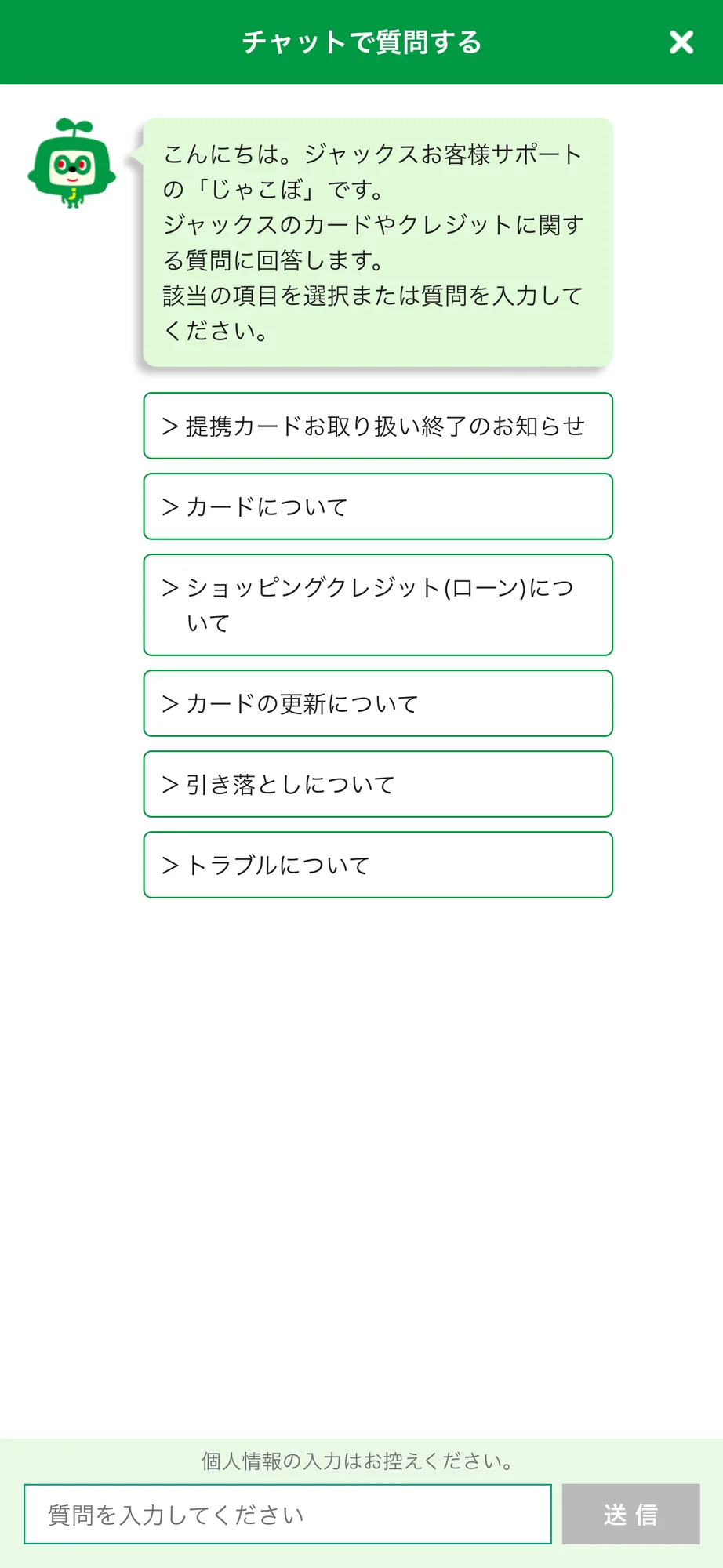Click the chevron next to 引き落としについて
723x1568 pixels.
[169, 784]
